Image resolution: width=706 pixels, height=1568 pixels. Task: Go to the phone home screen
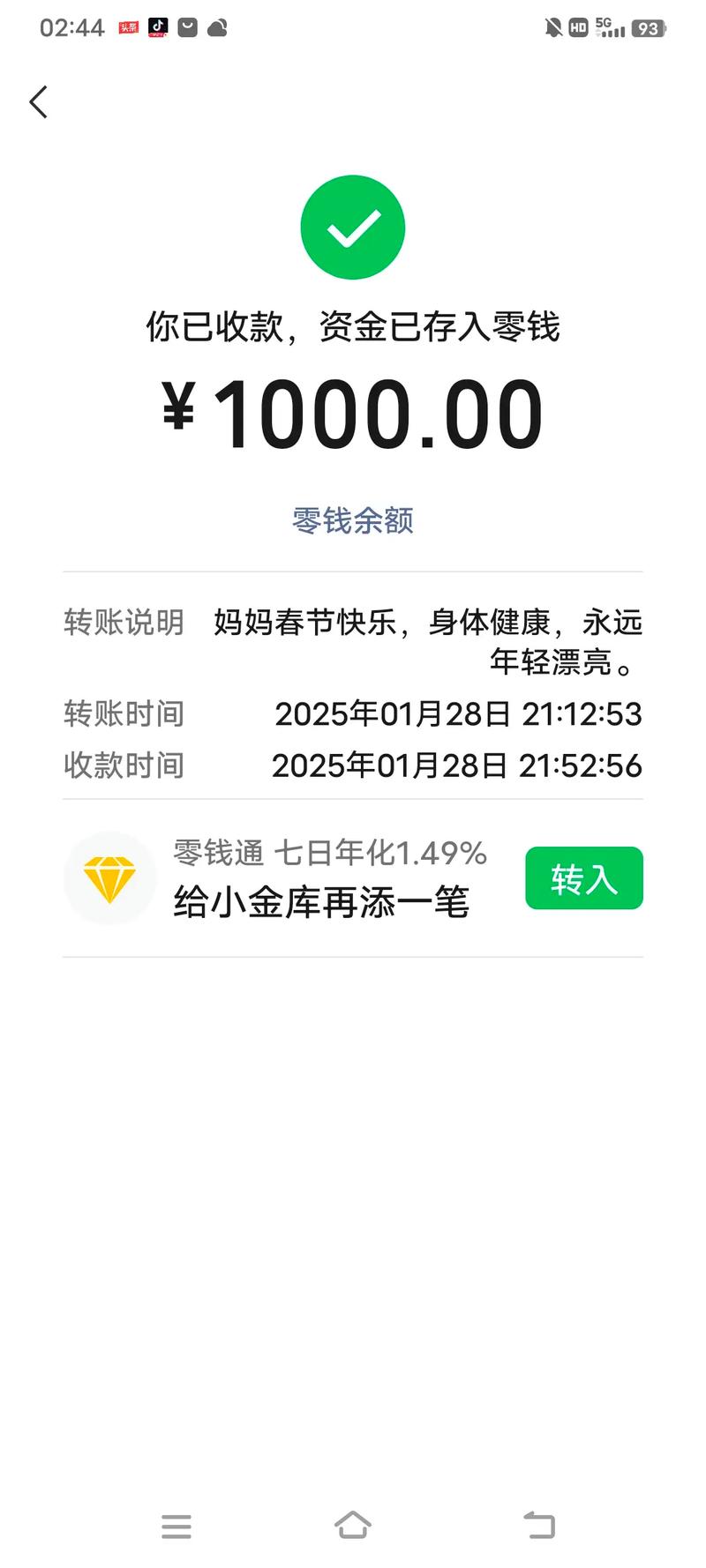click(353, 1525)
